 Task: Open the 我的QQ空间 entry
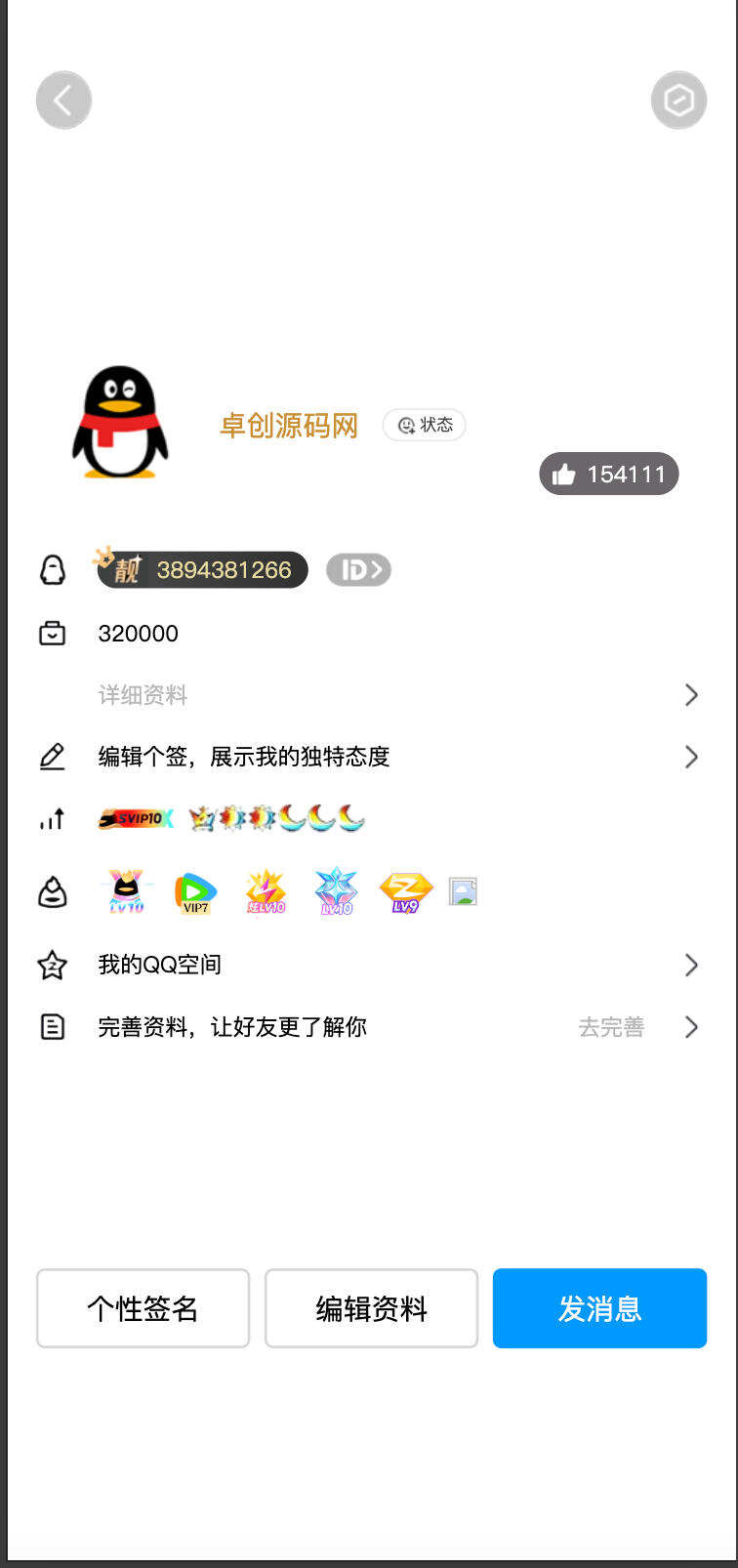(x=390, y=965)
